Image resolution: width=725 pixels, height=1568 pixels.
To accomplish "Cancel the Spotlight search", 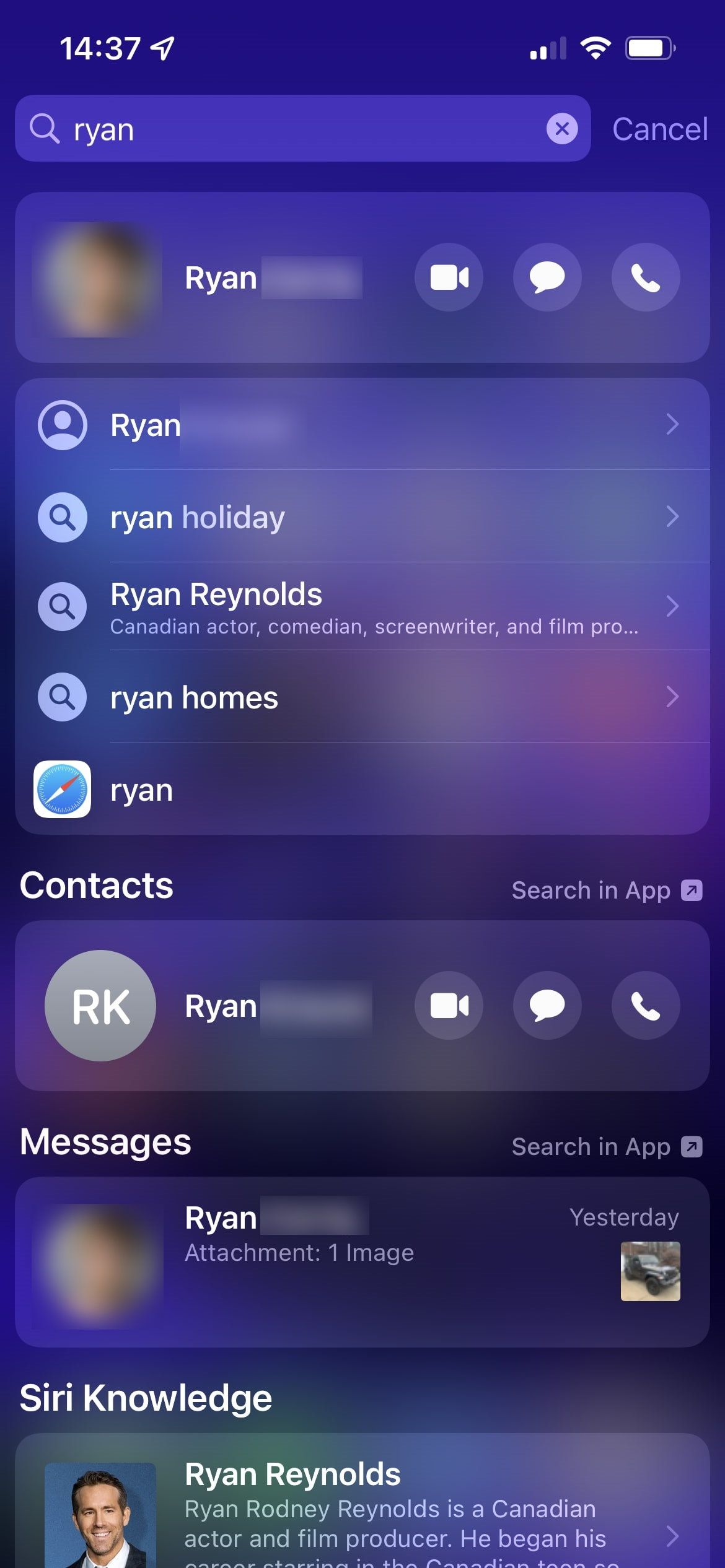I will [659, 129].
